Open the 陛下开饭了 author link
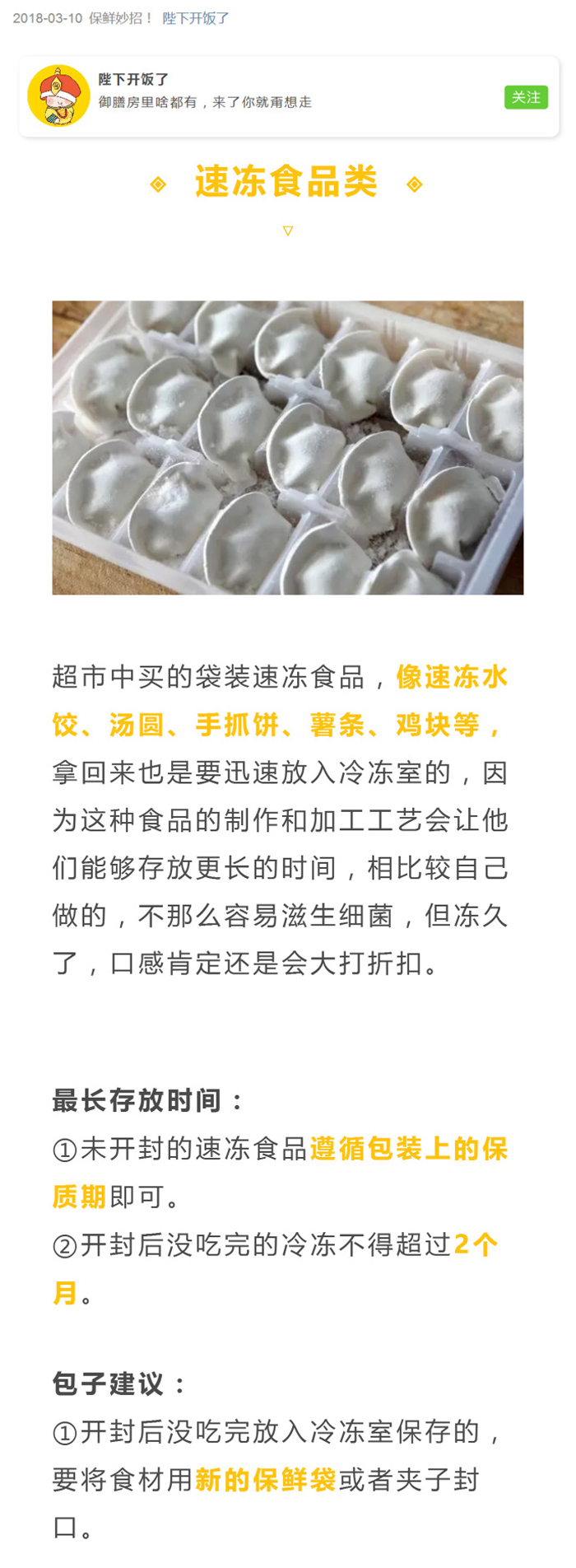Screen dimensions: 576x1568 (196, 18)
